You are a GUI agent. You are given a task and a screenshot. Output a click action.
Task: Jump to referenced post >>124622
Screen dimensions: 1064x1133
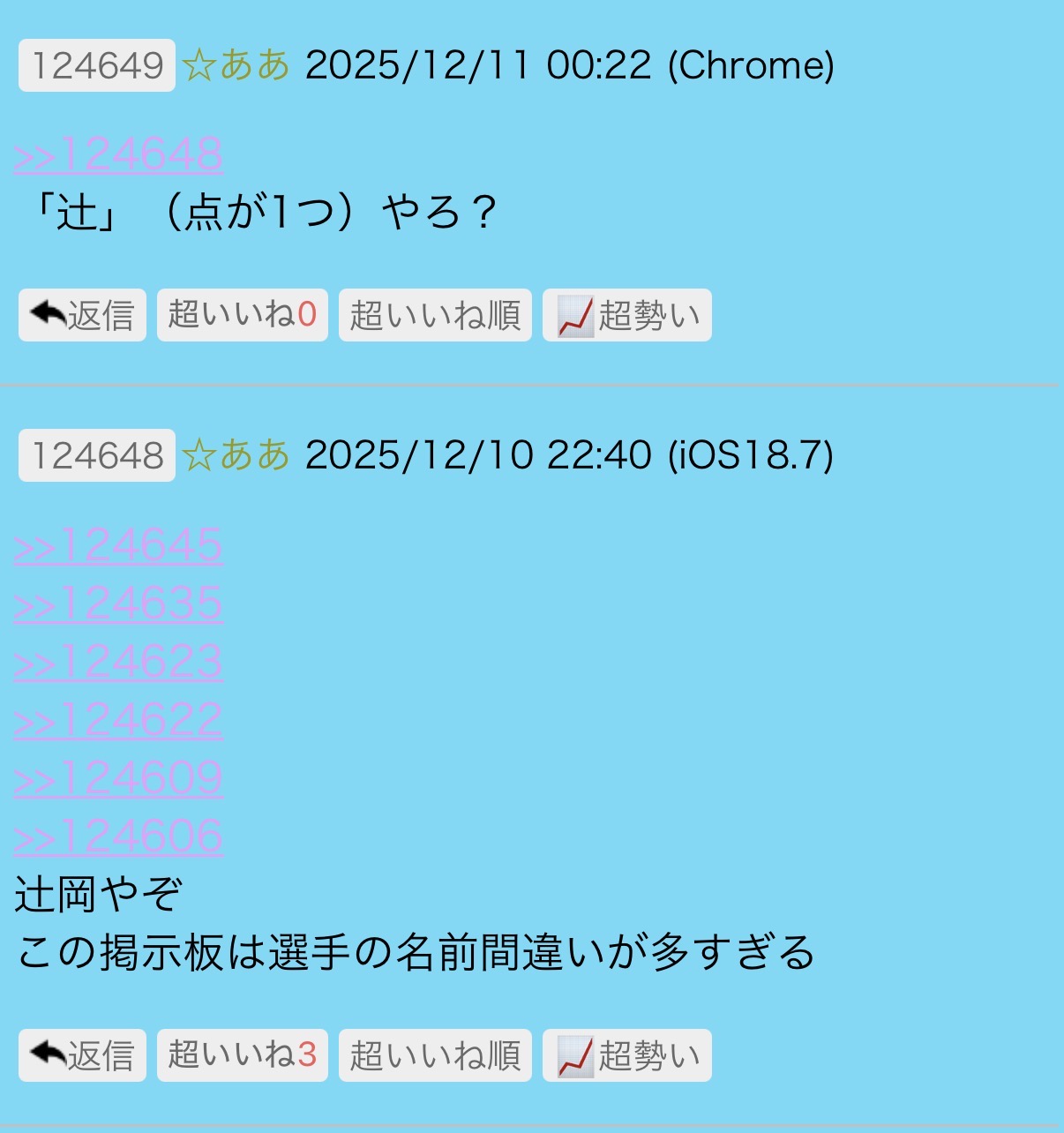coord(117,721)
